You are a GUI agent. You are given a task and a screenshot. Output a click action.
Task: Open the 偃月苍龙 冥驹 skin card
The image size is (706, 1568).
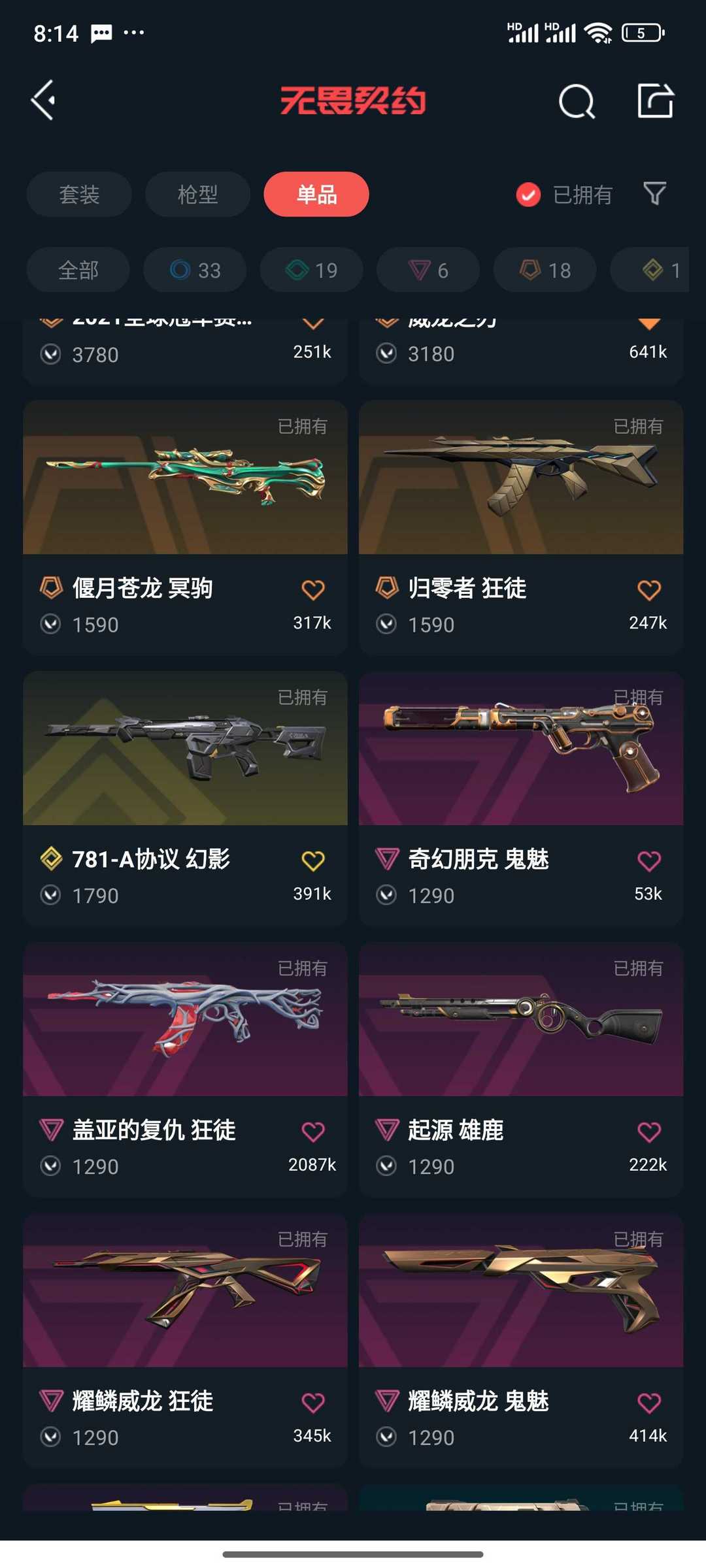[x=185, y=528]
